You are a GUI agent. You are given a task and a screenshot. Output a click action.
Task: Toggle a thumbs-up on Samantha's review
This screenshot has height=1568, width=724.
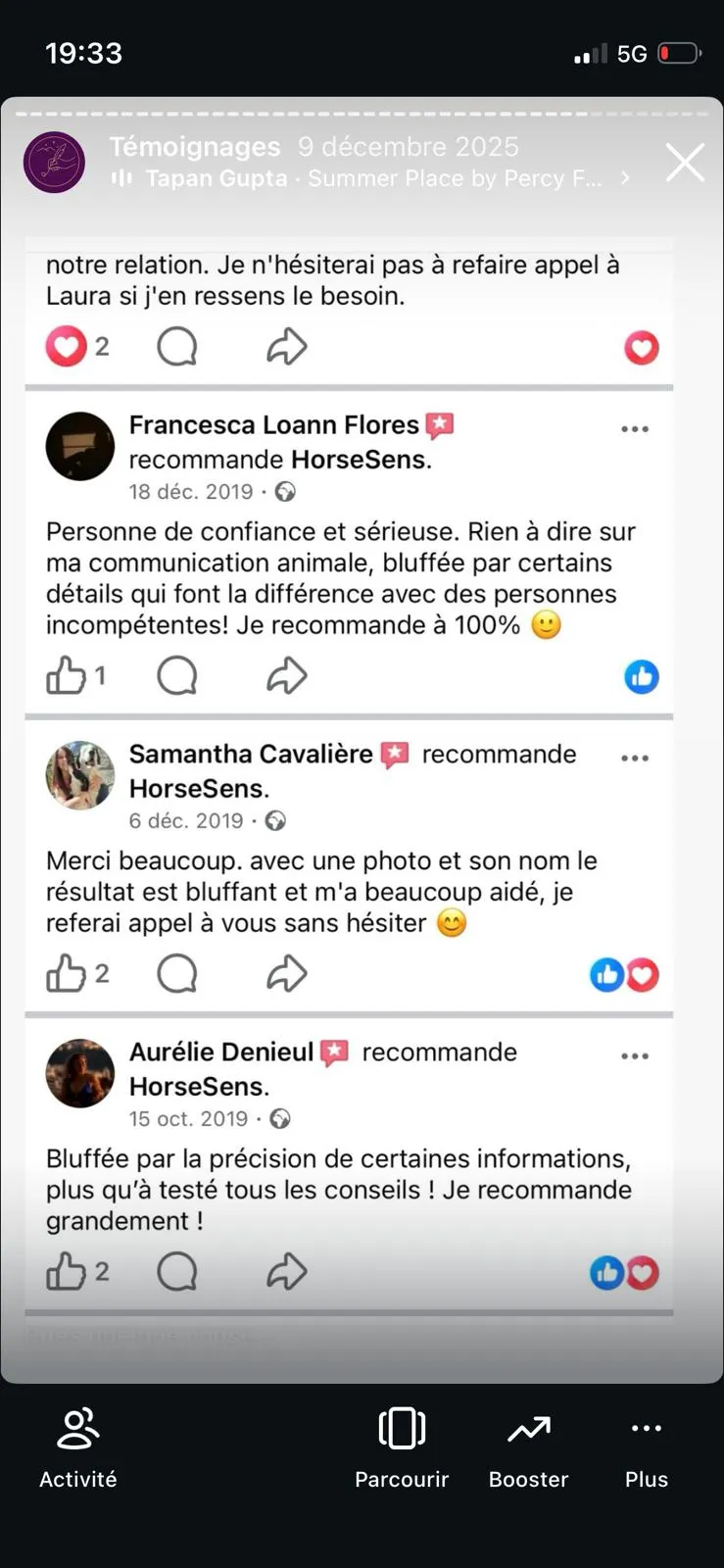tap(66, 973)
